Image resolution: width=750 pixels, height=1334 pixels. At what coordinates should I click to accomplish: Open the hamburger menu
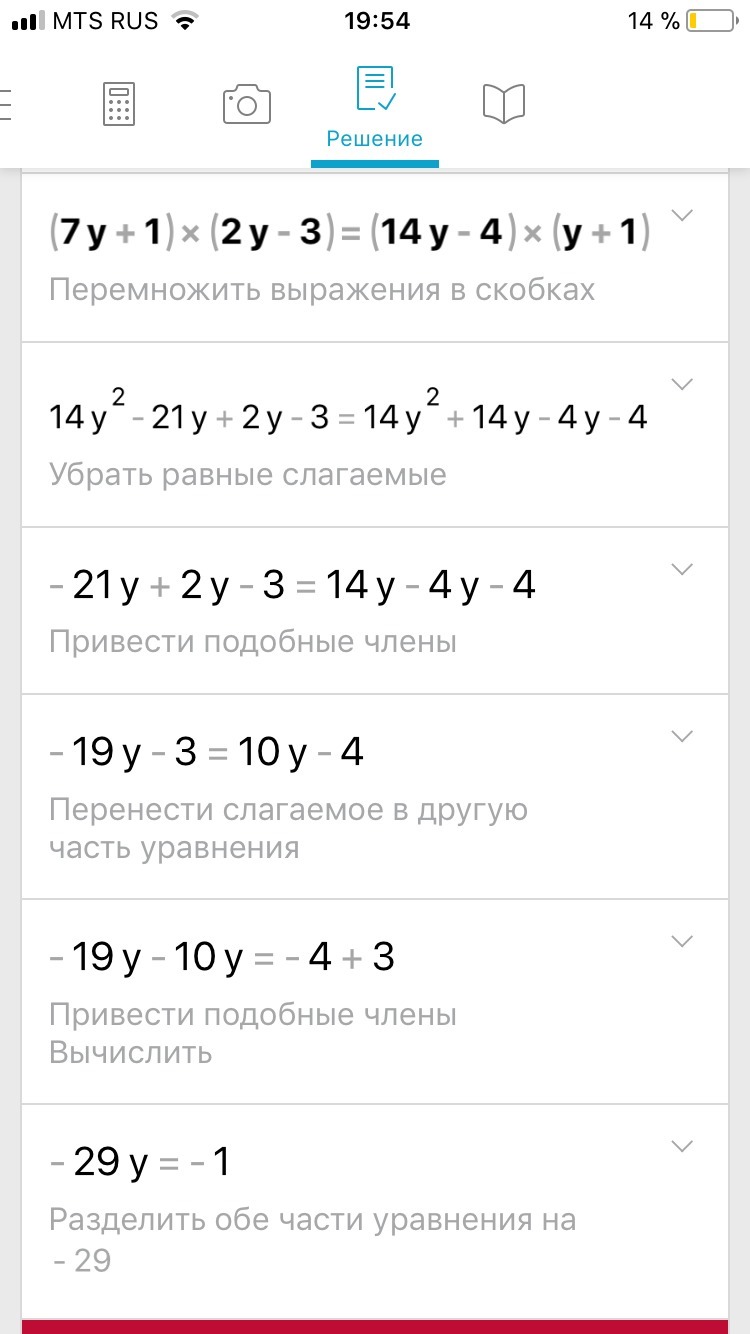pos(6,104)
